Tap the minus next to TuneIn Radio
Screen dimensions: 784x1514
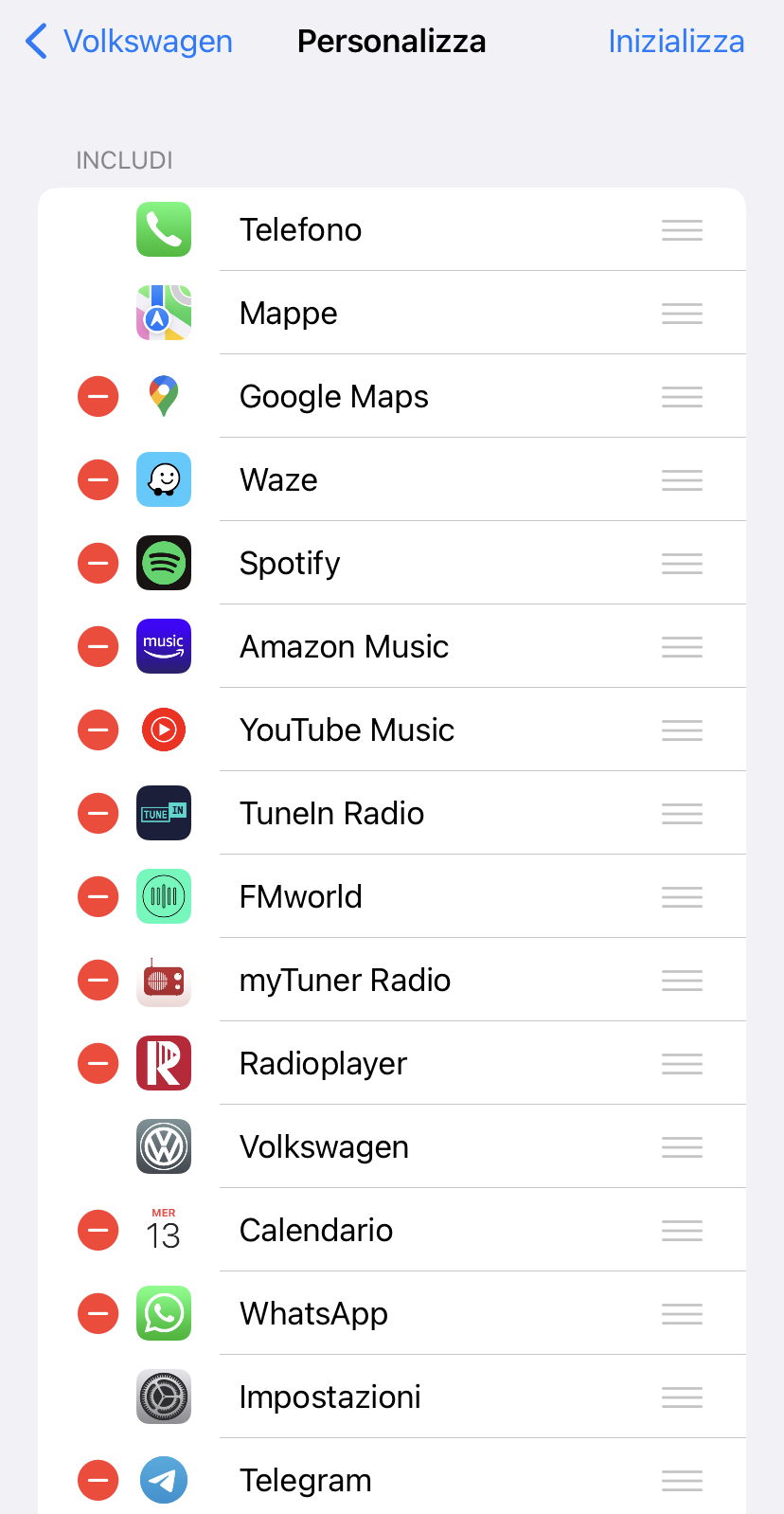(x=98, y=813)
